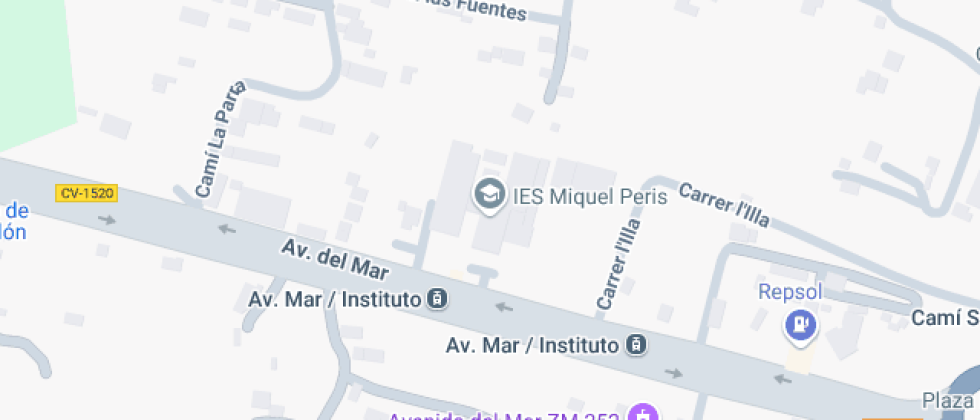Tap the Avenida del Mar ZM 252 place marker
This screenshot has width=980, height=420.
tap(644, 414)
